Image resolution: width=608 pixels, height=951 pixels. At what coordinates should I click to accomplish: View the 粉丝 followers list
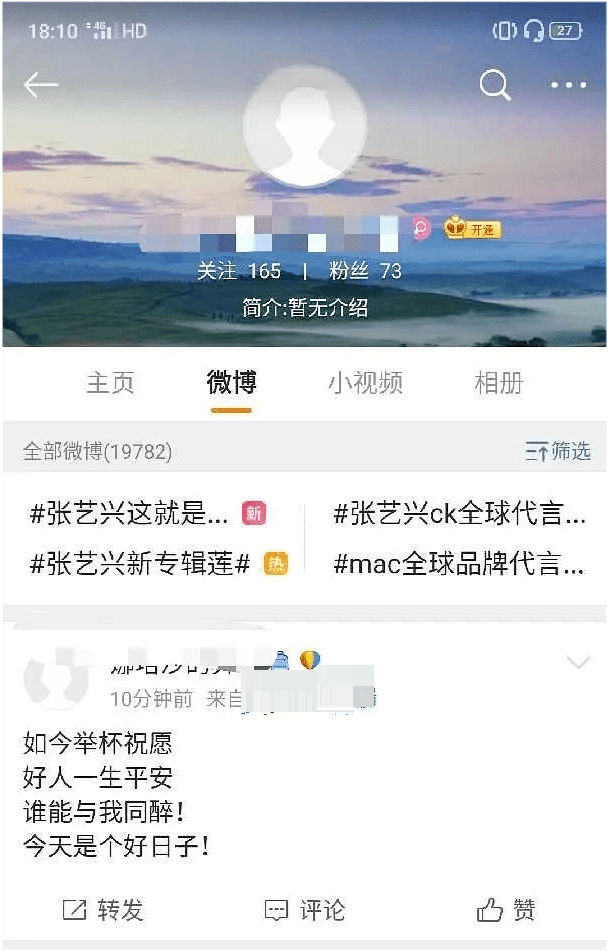click(365, 271)
